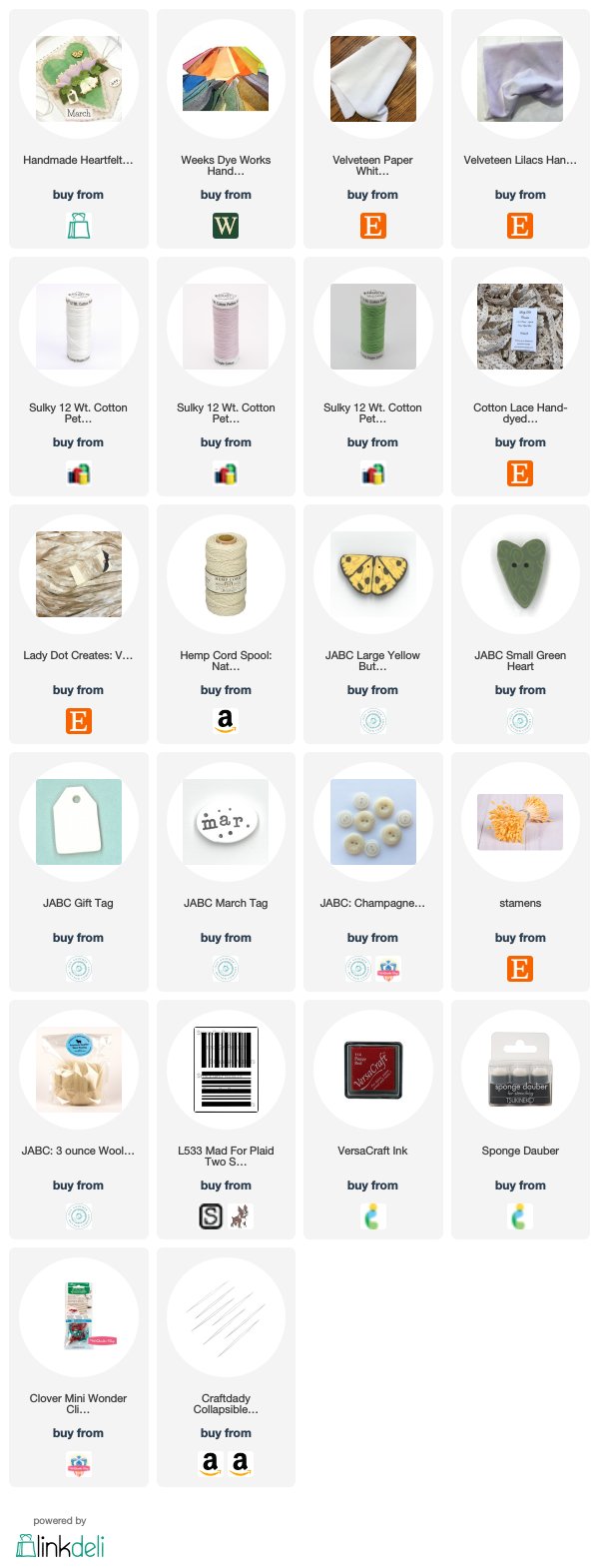This screenshot has width=599, height=1568.
Task: Open the Craftdaddy Collapsible needles image
Action: (226, 1316)
